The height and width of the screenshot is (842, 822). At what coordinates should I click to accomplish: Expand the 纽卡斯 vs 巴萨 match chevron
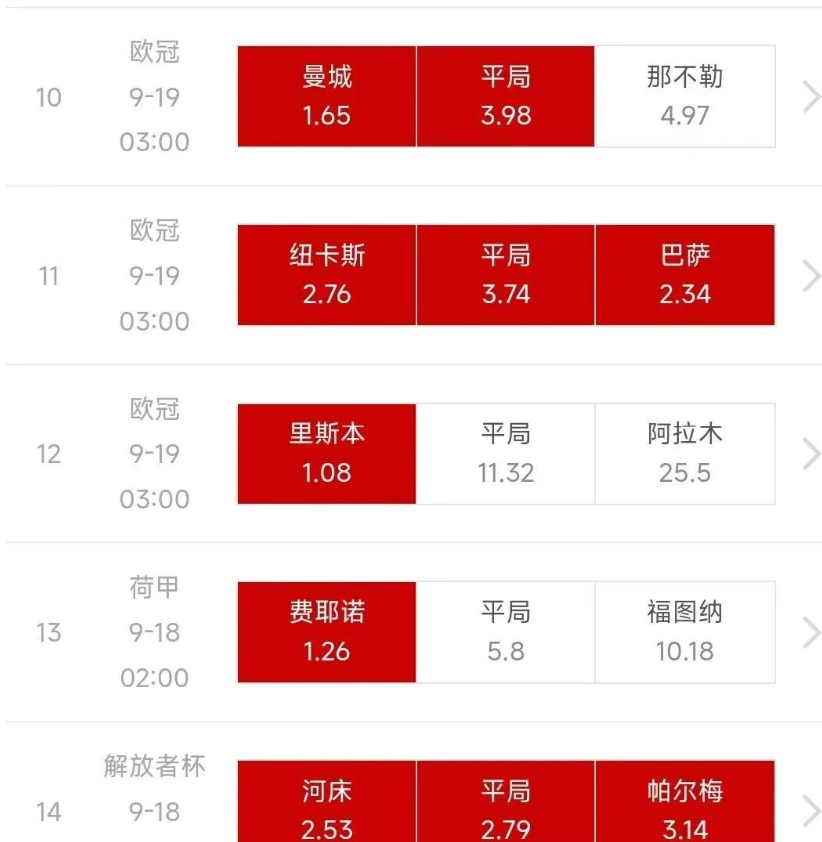point(811,276)
